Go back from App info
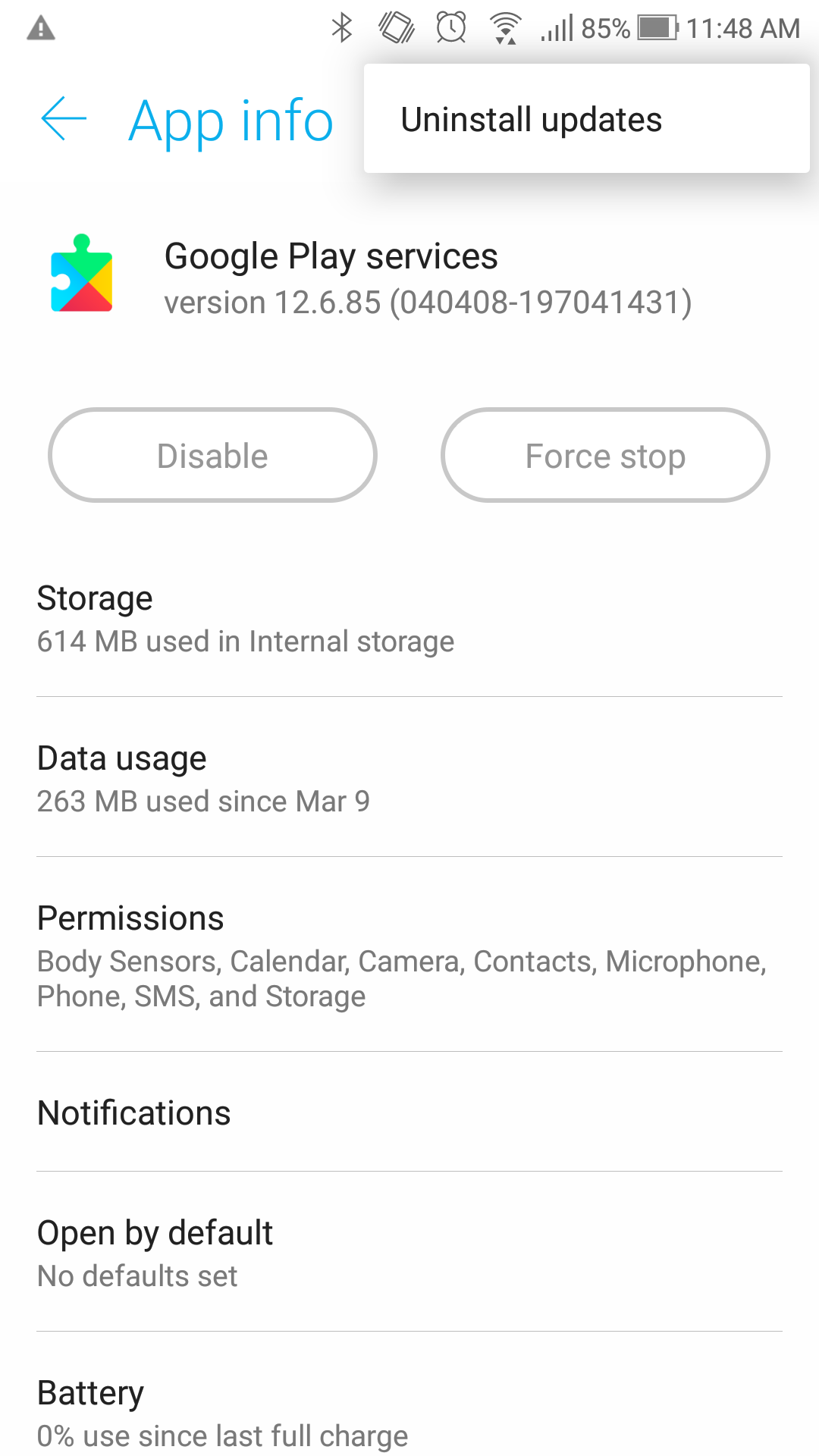 (64, 119)
